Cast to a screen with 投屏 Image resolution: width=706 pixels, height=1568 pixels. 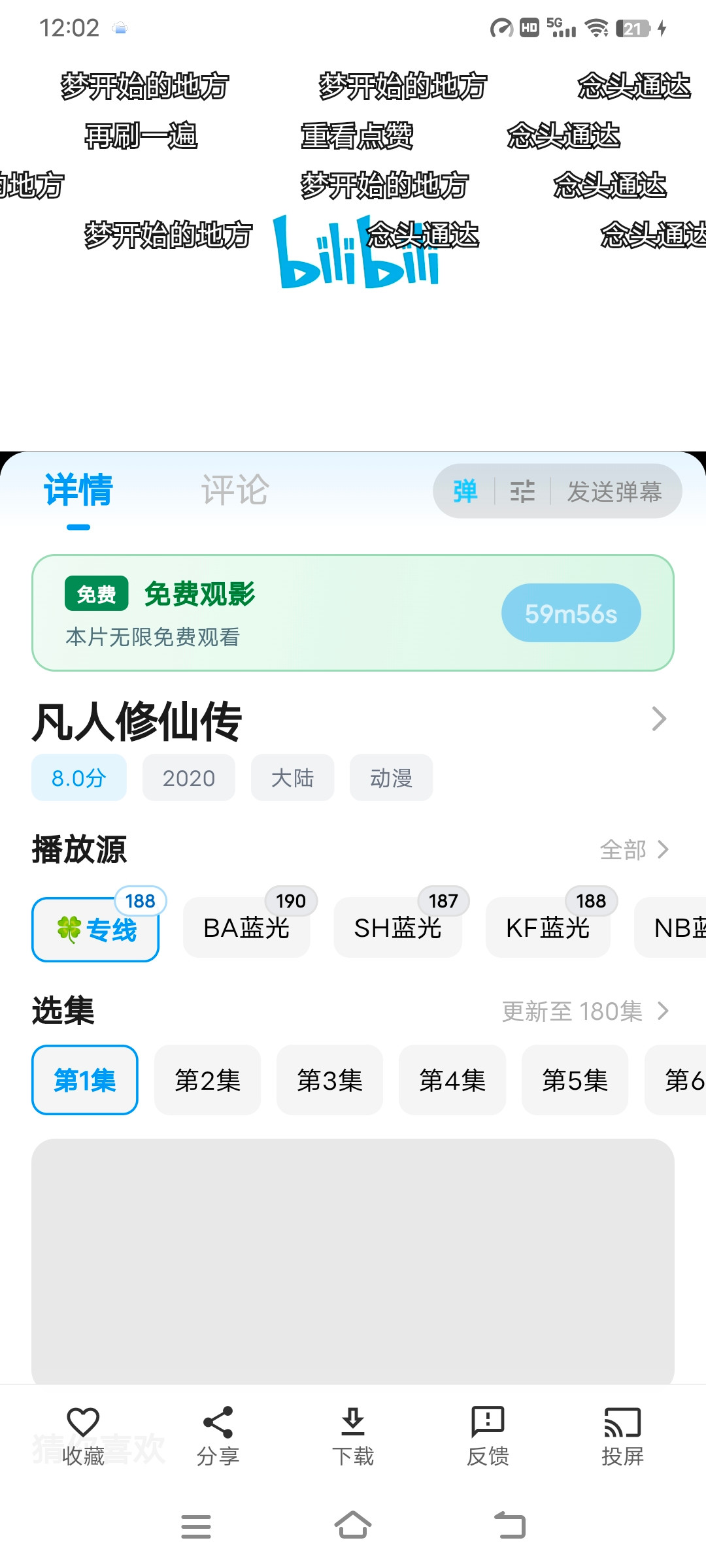[x=622, y=1436]
